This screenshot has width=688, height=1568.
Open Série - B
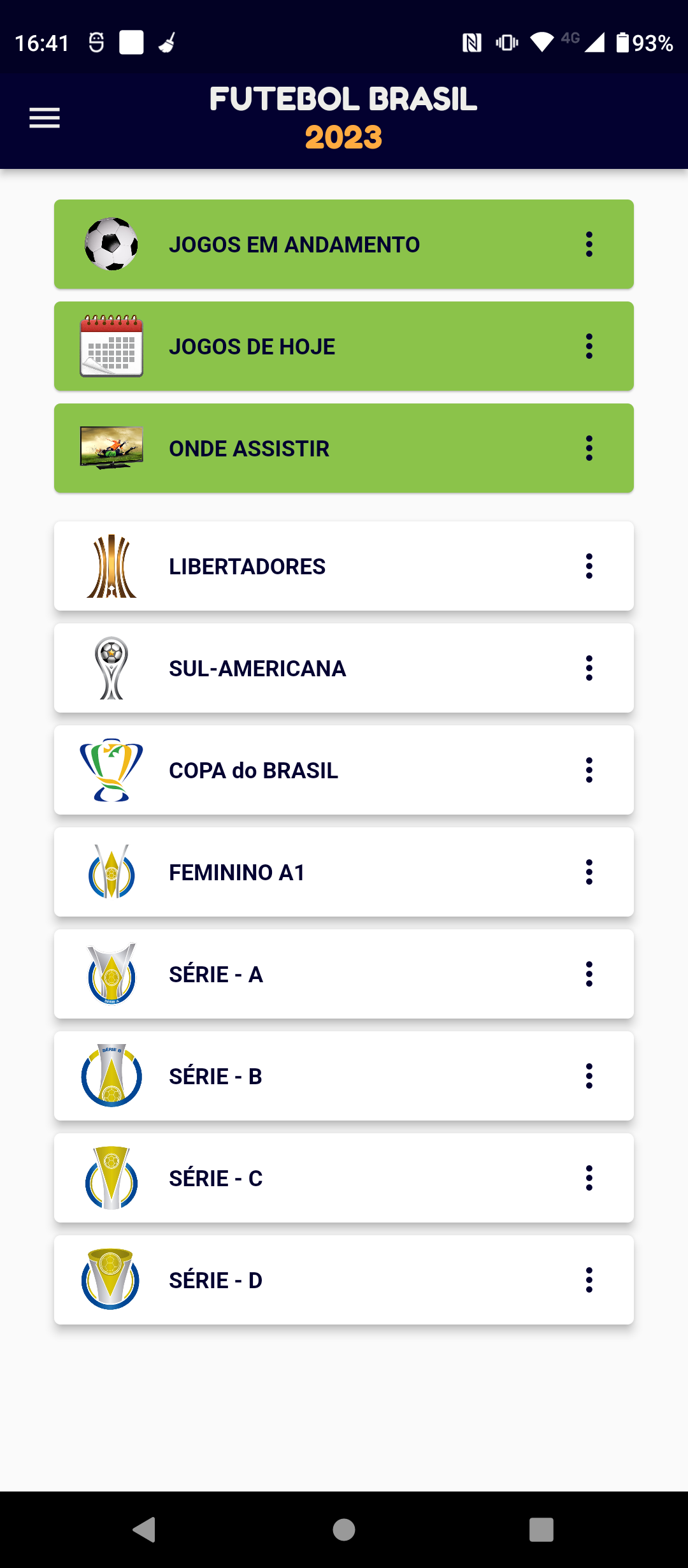[344, 1076]
